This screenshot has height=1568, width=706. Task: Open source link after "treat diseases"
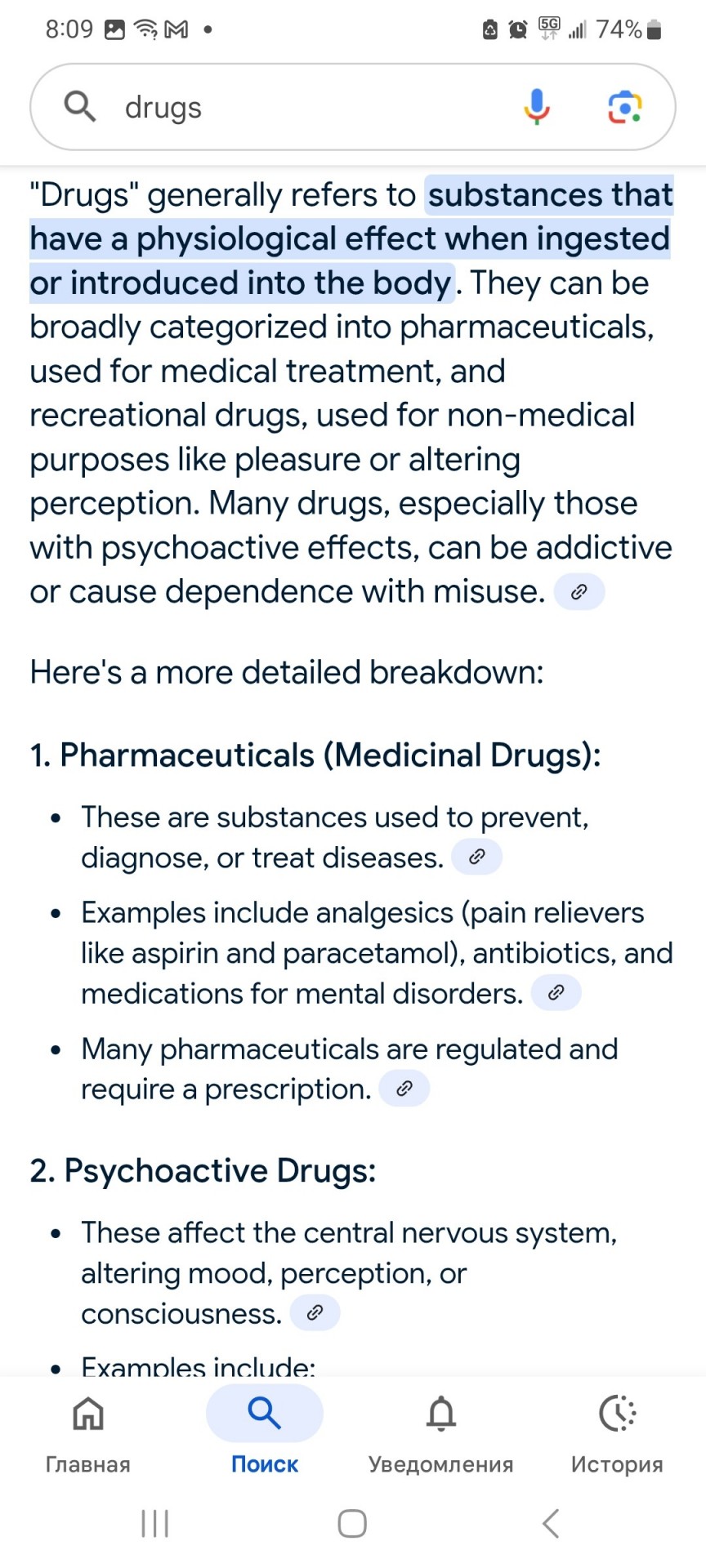[477, 857]
